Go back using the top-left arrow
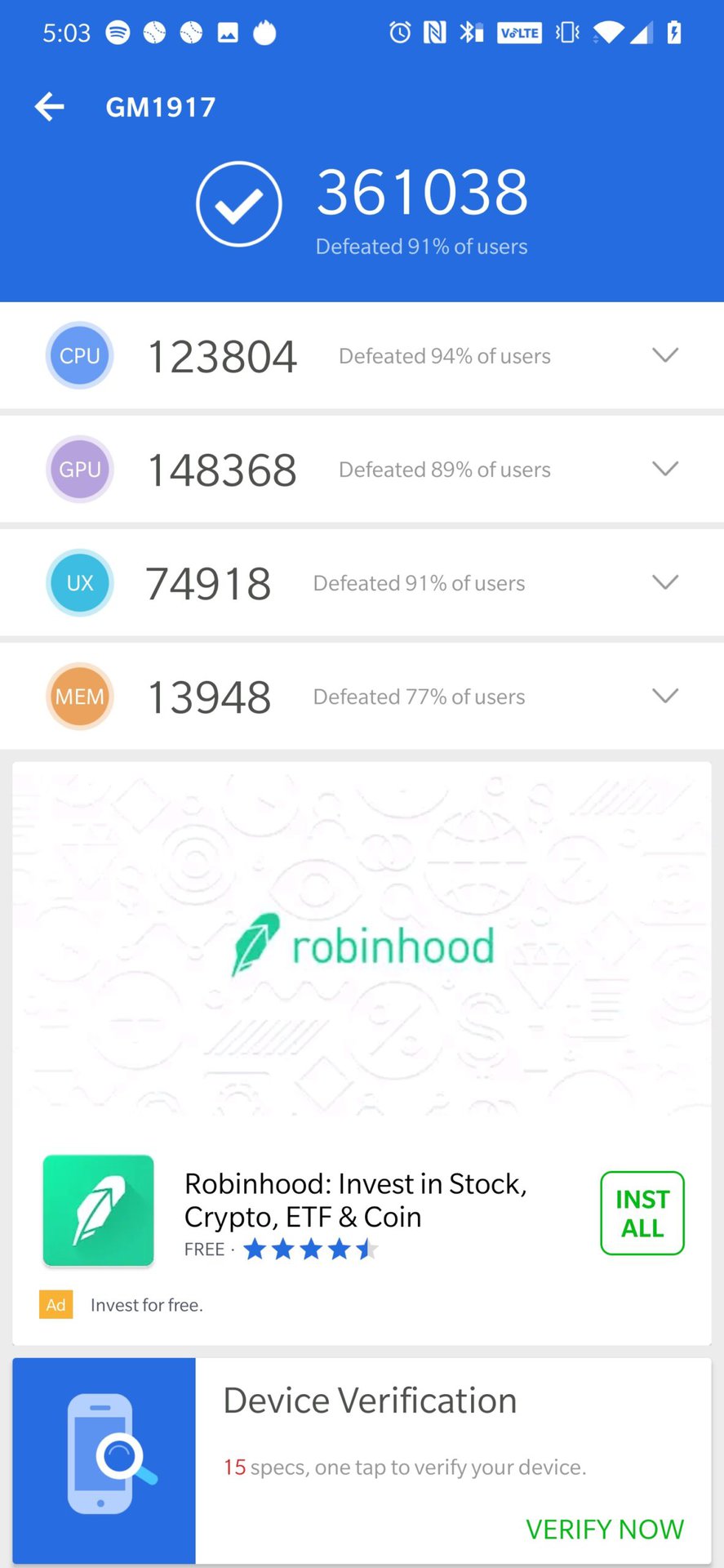The height and width of the screenshot is (1568, 724). [50, 107]
